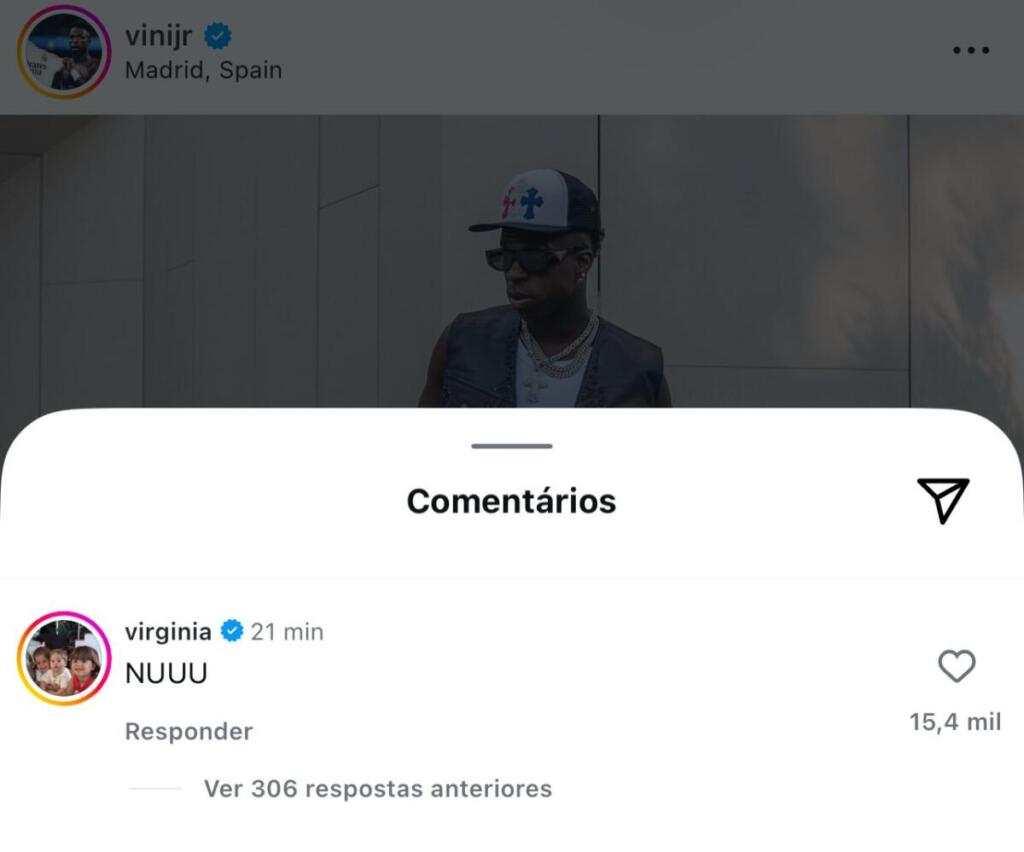Open the Madrid, Spain location
This screenshot has height=852, width=1024.
(203, 71)
